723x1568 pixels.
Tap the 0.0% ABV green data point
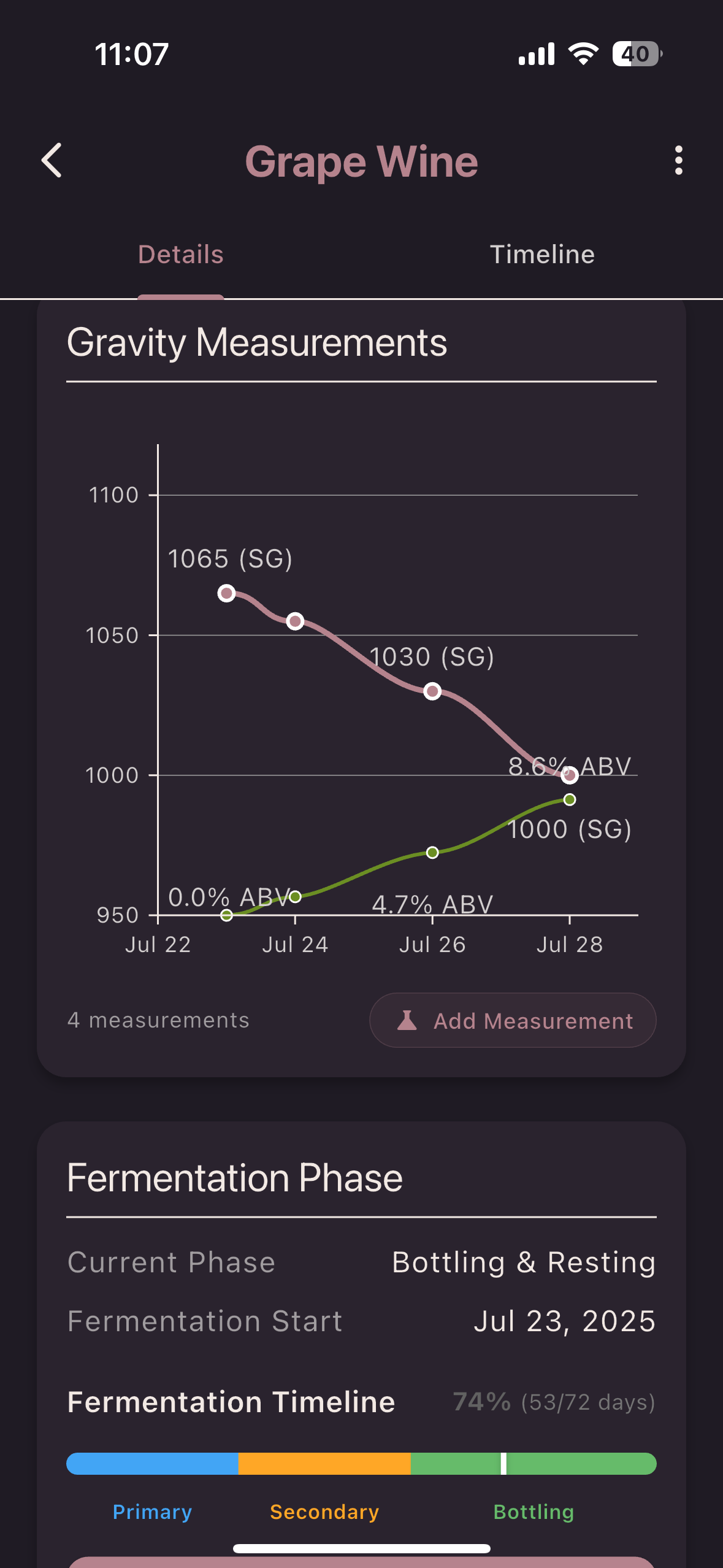[228, 915]
